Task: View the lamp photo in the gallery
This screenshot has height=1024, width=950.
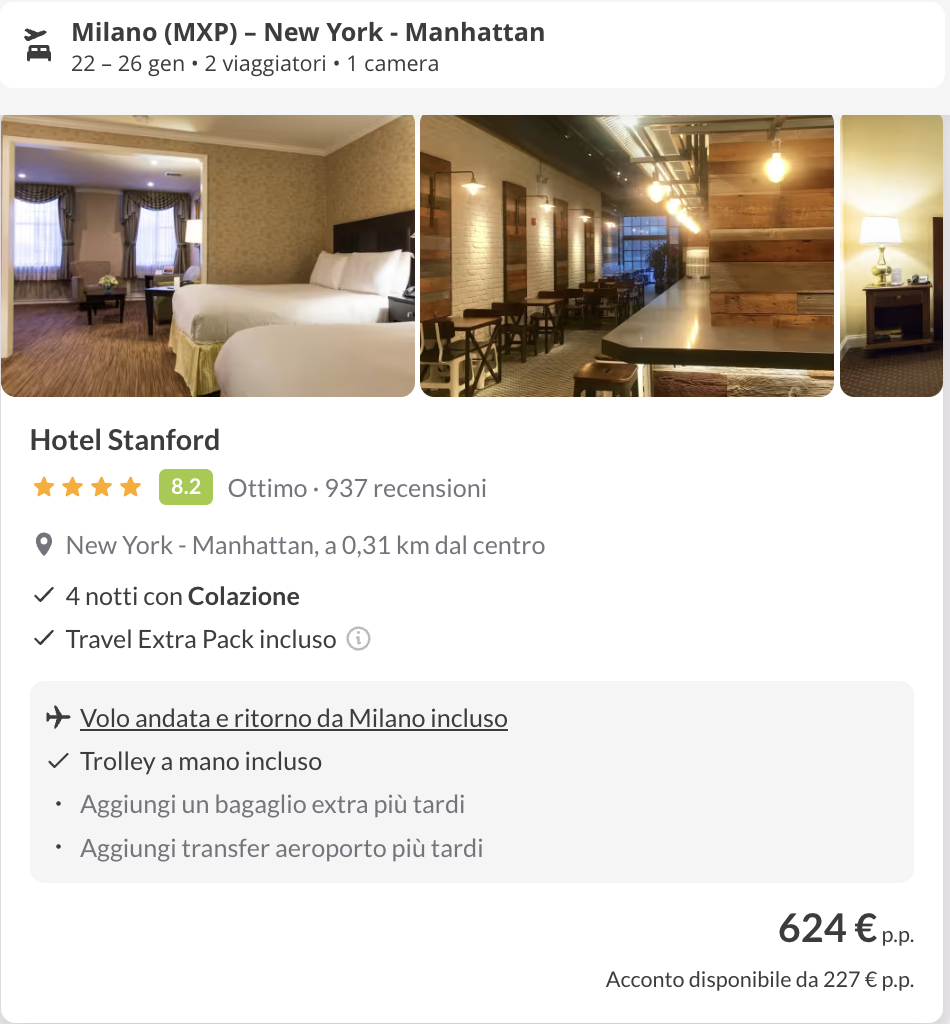Action: [892, 256]
